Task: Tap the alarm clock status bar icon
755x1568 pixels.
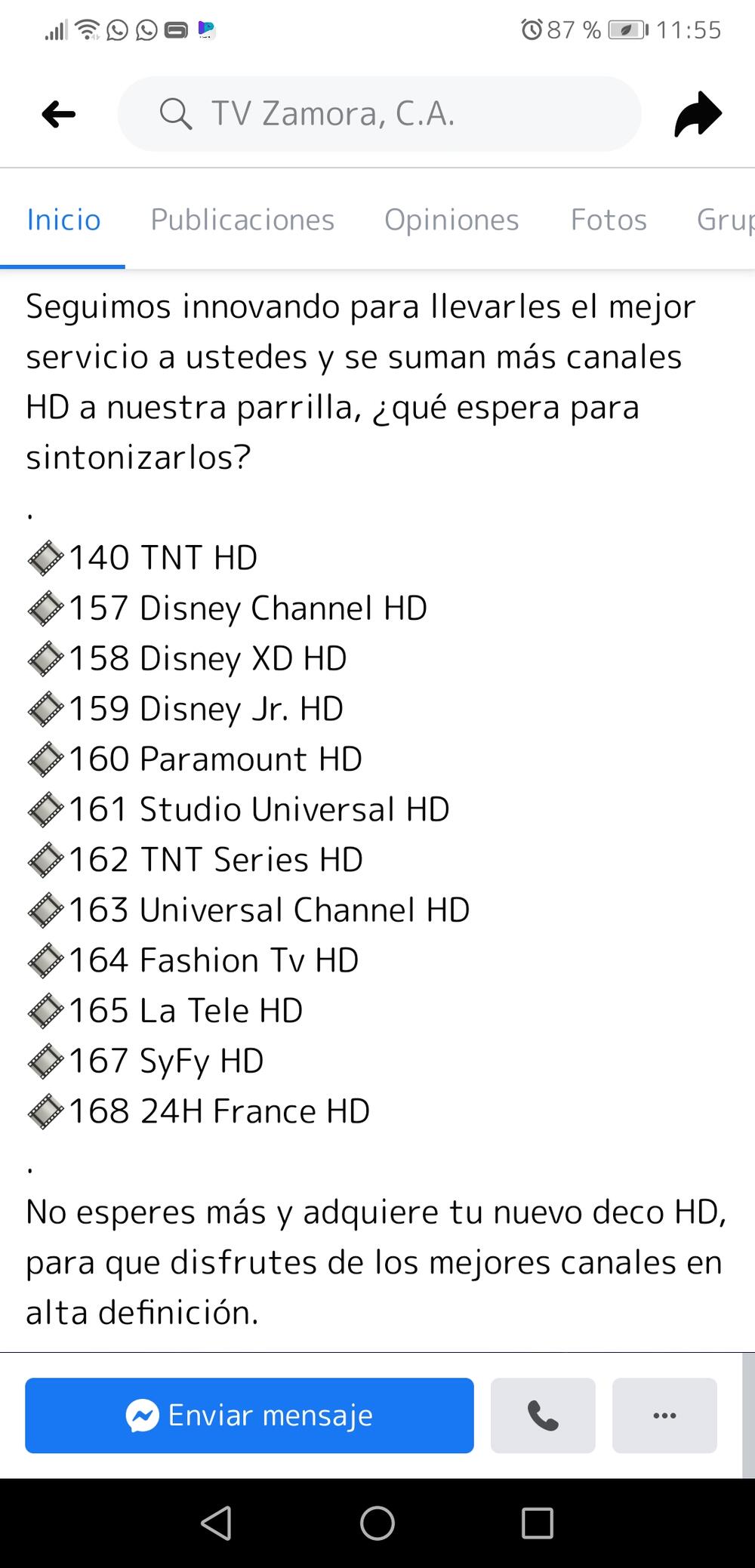Action: [532, 30]
